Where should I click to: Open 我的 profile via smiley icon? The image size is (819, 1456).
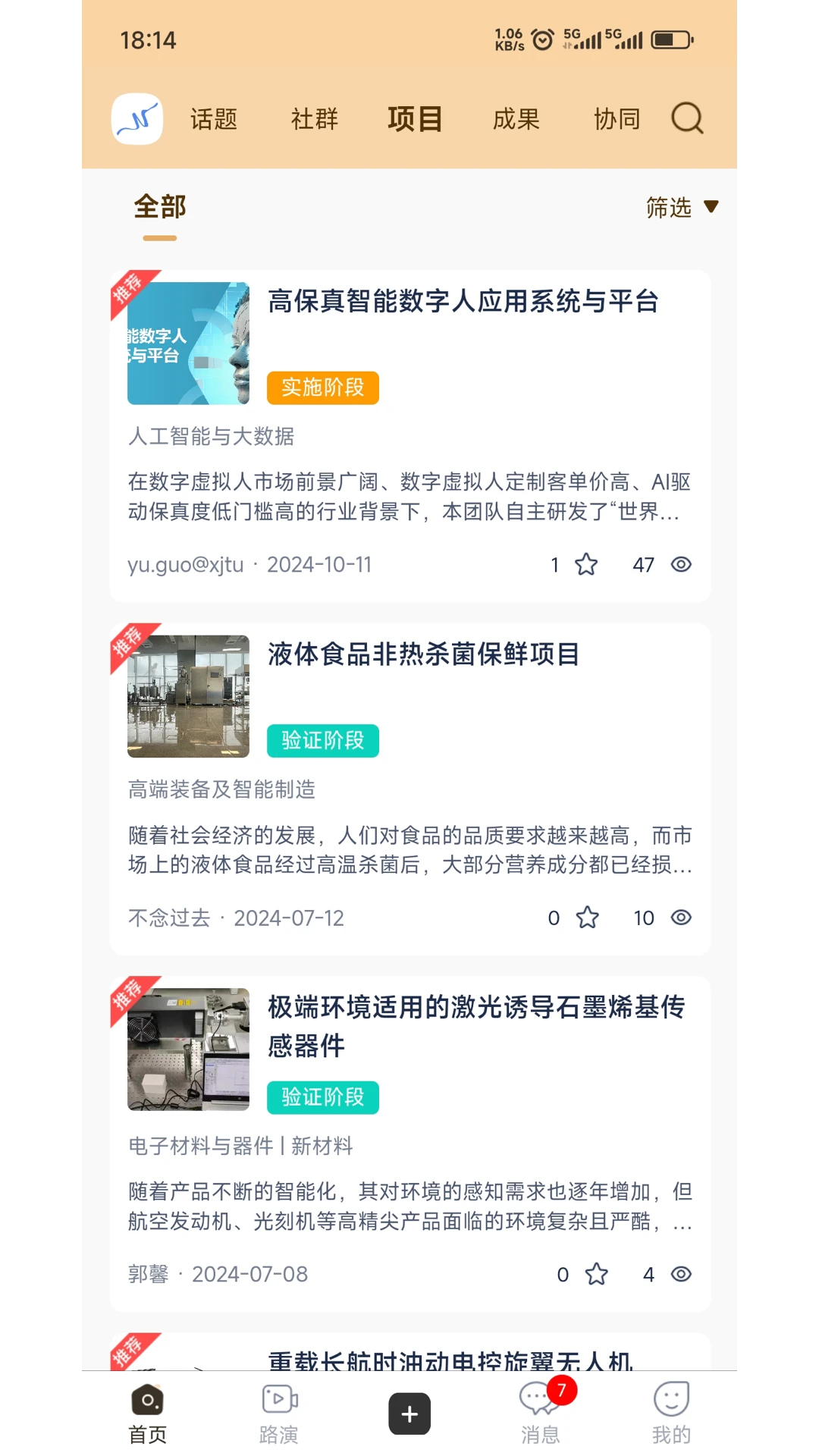pos(670,1401)
